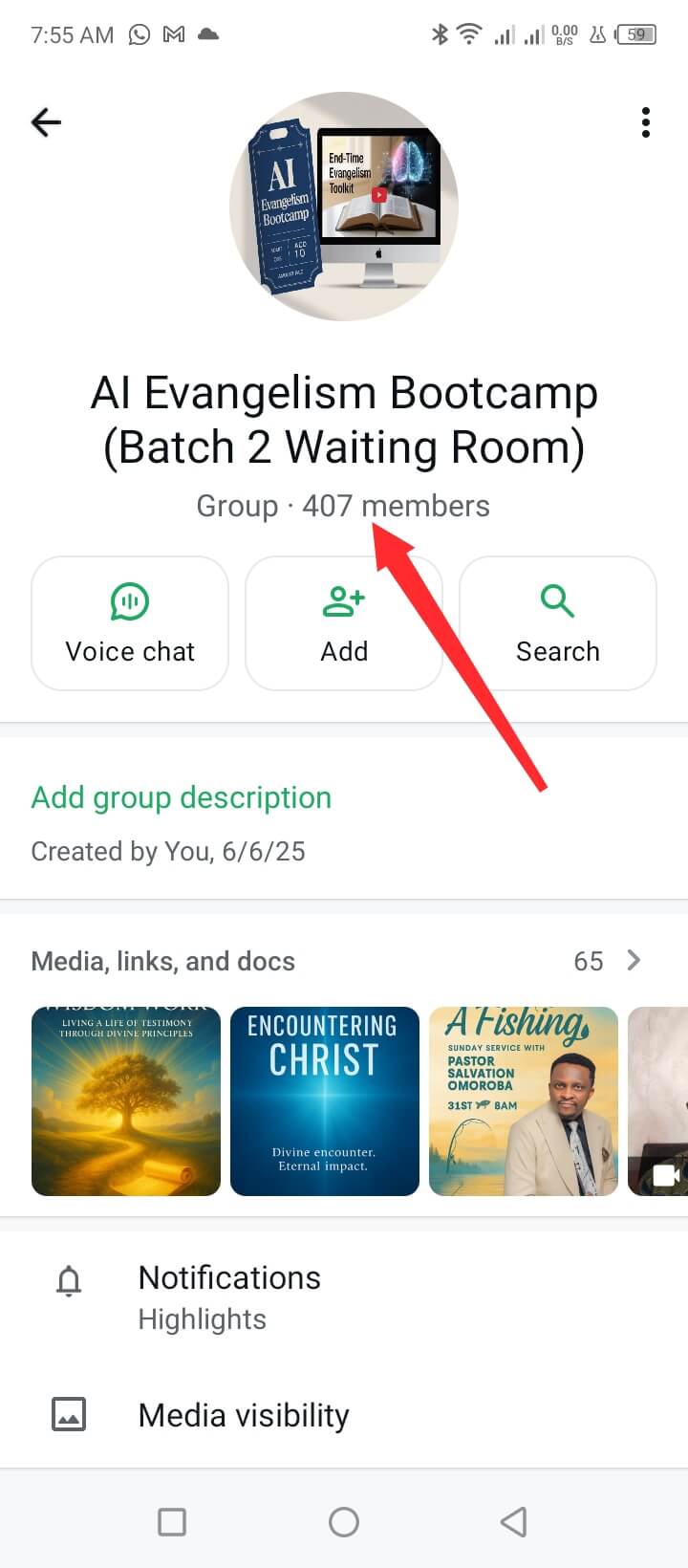Viewport: 688px width, 1568px height.
Task: Open the video thumbnail in media
Action: (x=659, y=1101)
